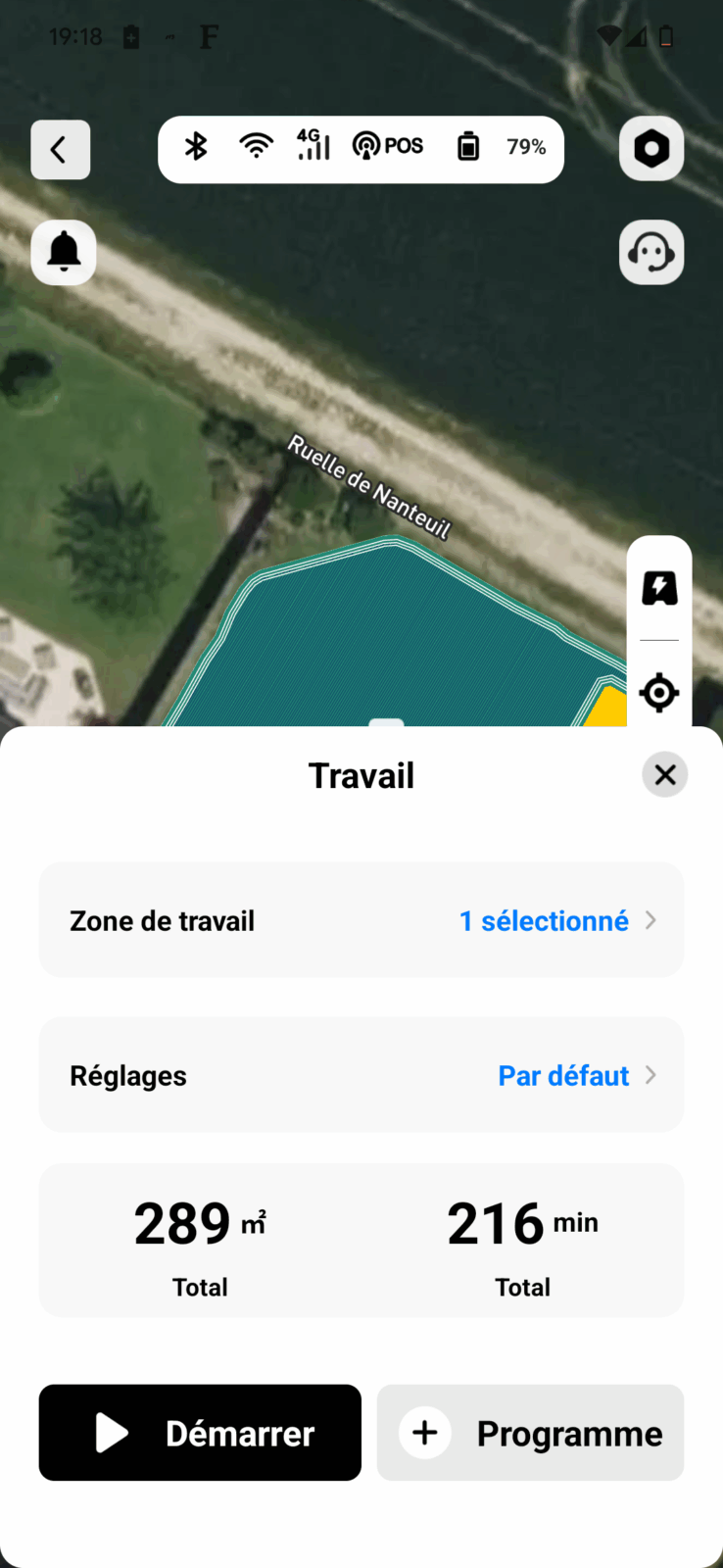Start mowing with Démarrer
The width and height of the screenshot is (723, 1568).
(x=200, y=1433)
